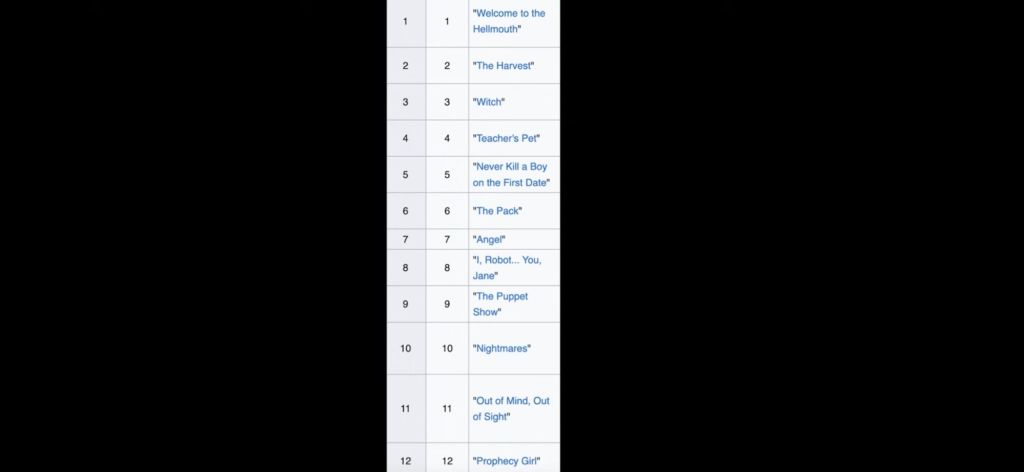The image size is (1024, 472).
Task: Open the "Welcome to the Hellmouth" link
Action: [x=509, y=14]
